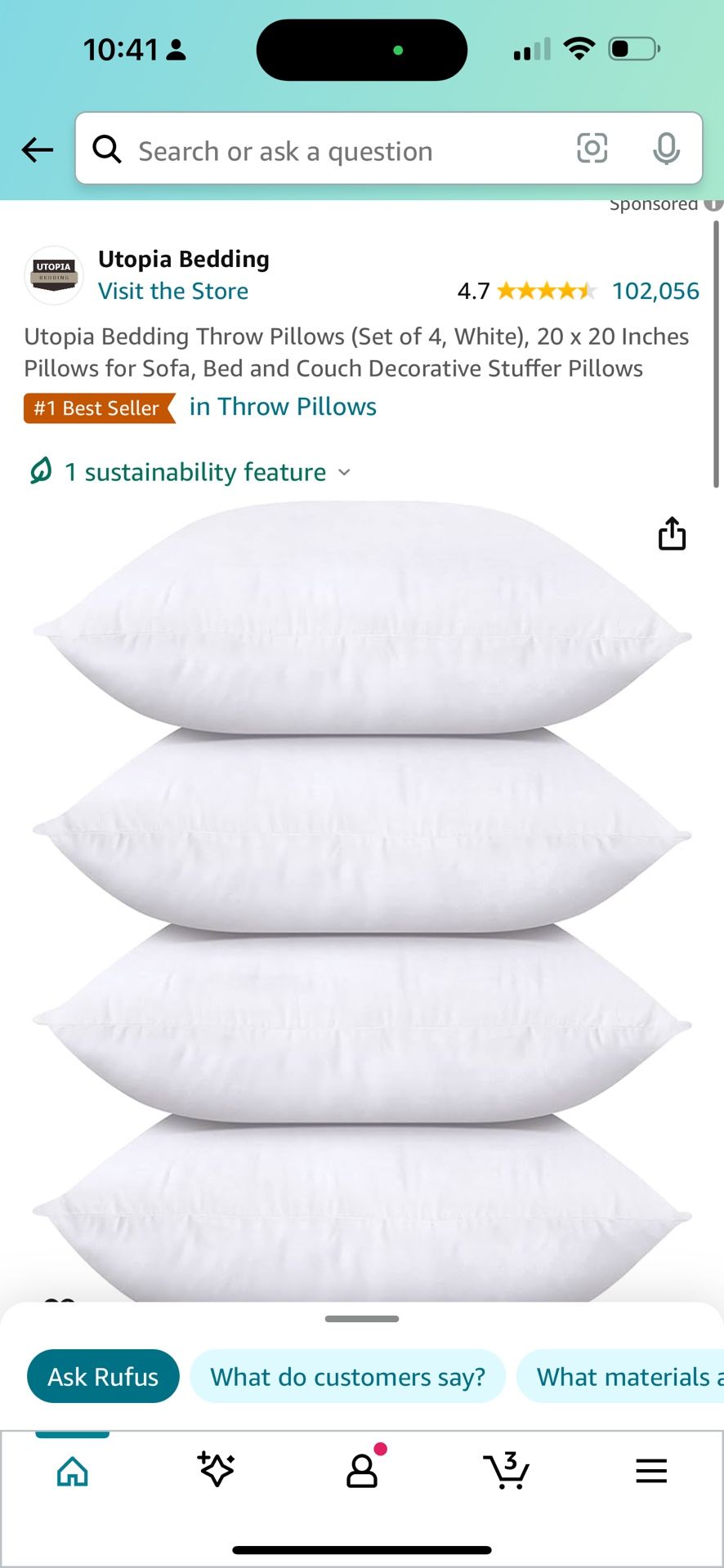Open the 102,056 customer ratings
This screenshot has width=724, height=1568.
tap(655, 292)
